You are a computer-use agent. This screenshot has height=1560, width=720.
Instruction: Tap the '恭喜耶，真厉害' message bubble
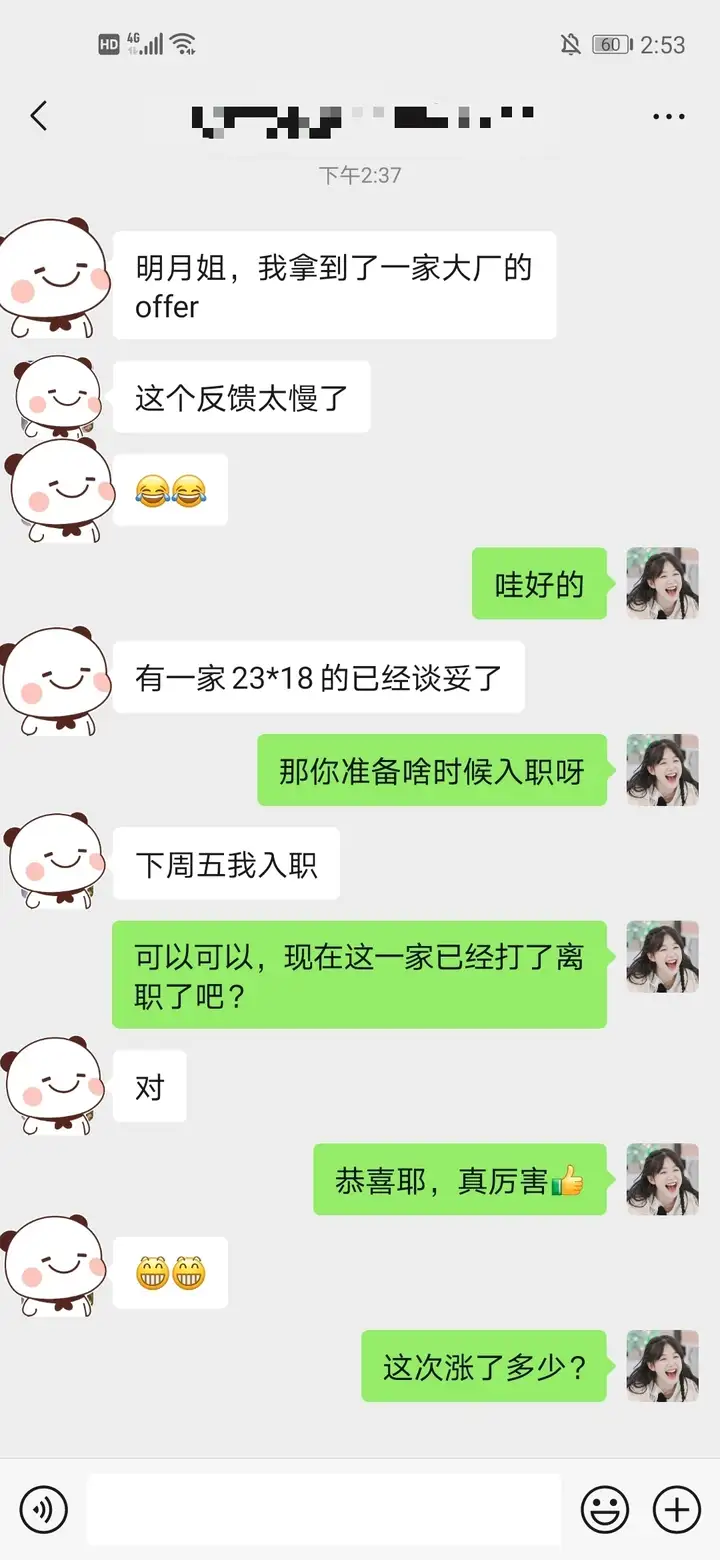(x=460, y=1180)
